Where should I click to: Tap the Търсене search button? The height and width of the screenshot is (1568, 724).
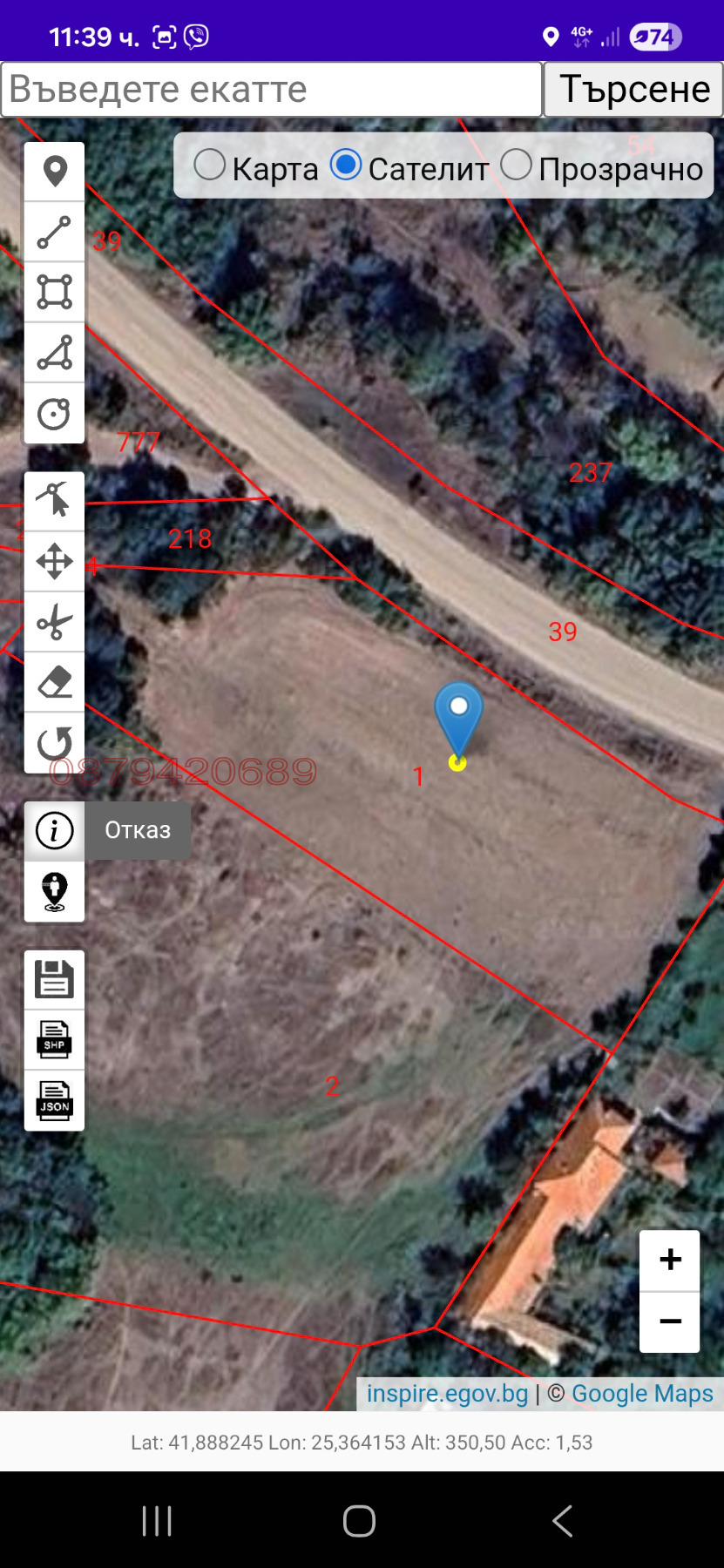(x=633, y=90)
